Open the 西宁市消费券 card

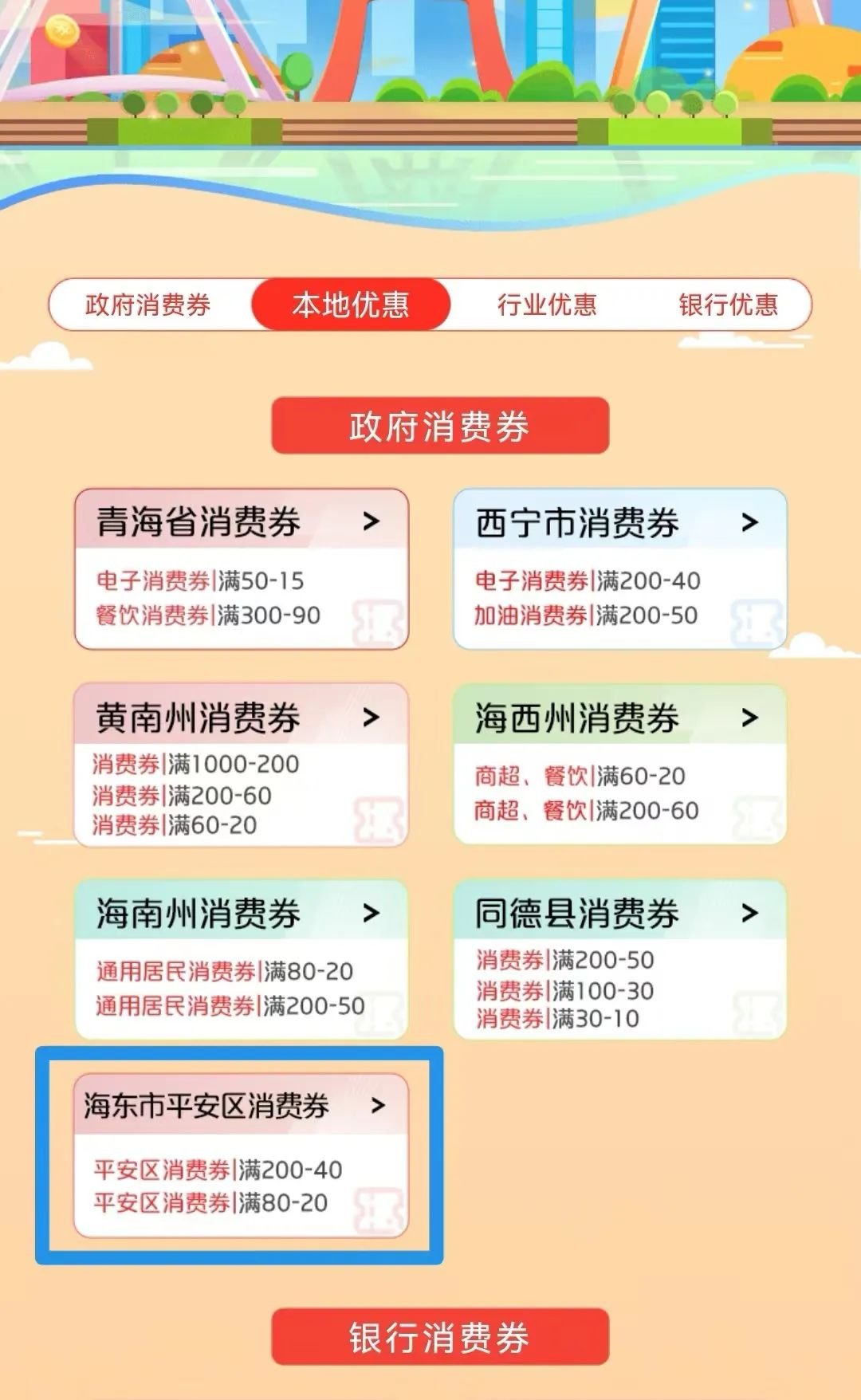pyautogui.click(x=619, y=568)
